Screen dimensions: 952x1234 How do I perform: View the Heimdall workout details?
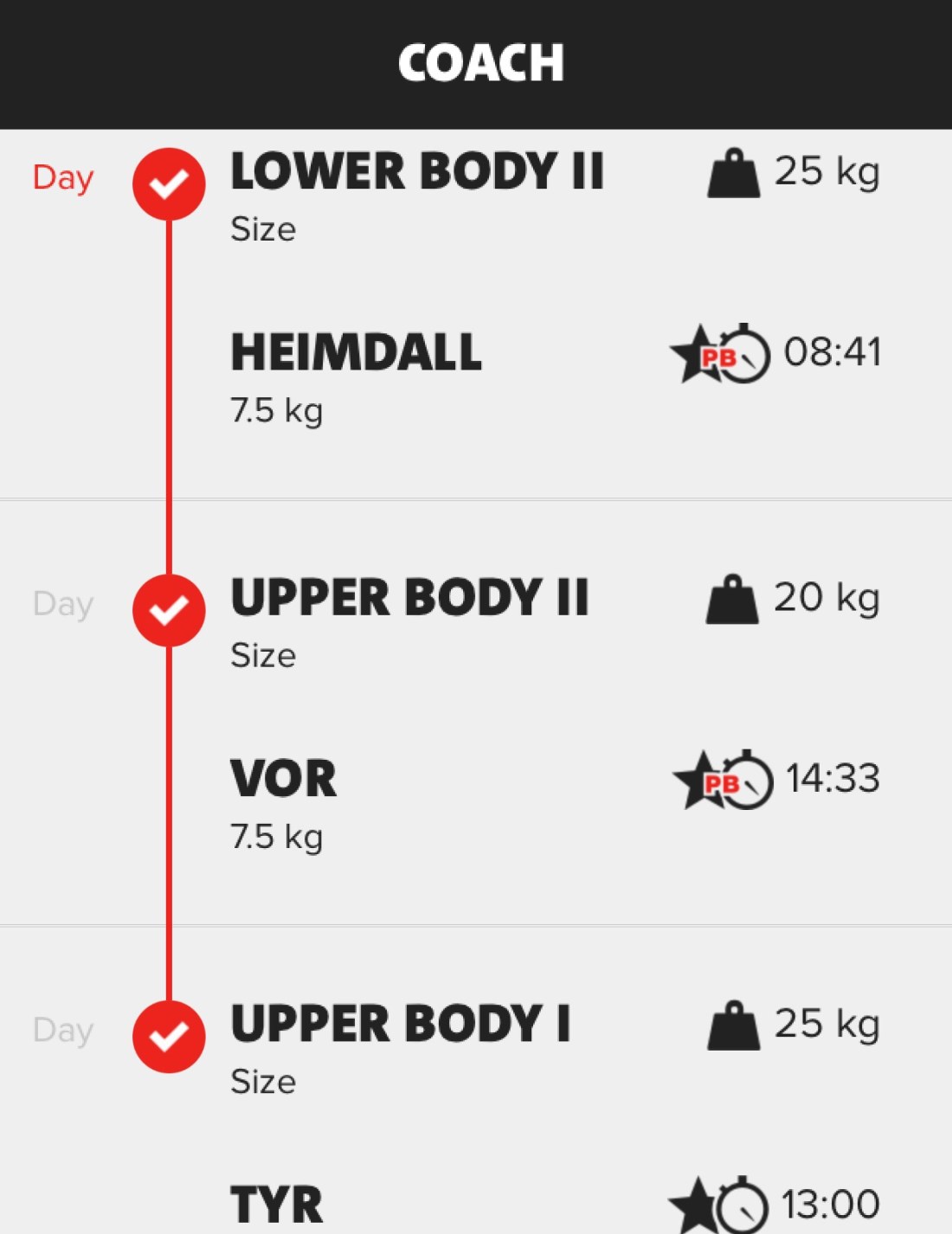[x=356, y=353]
